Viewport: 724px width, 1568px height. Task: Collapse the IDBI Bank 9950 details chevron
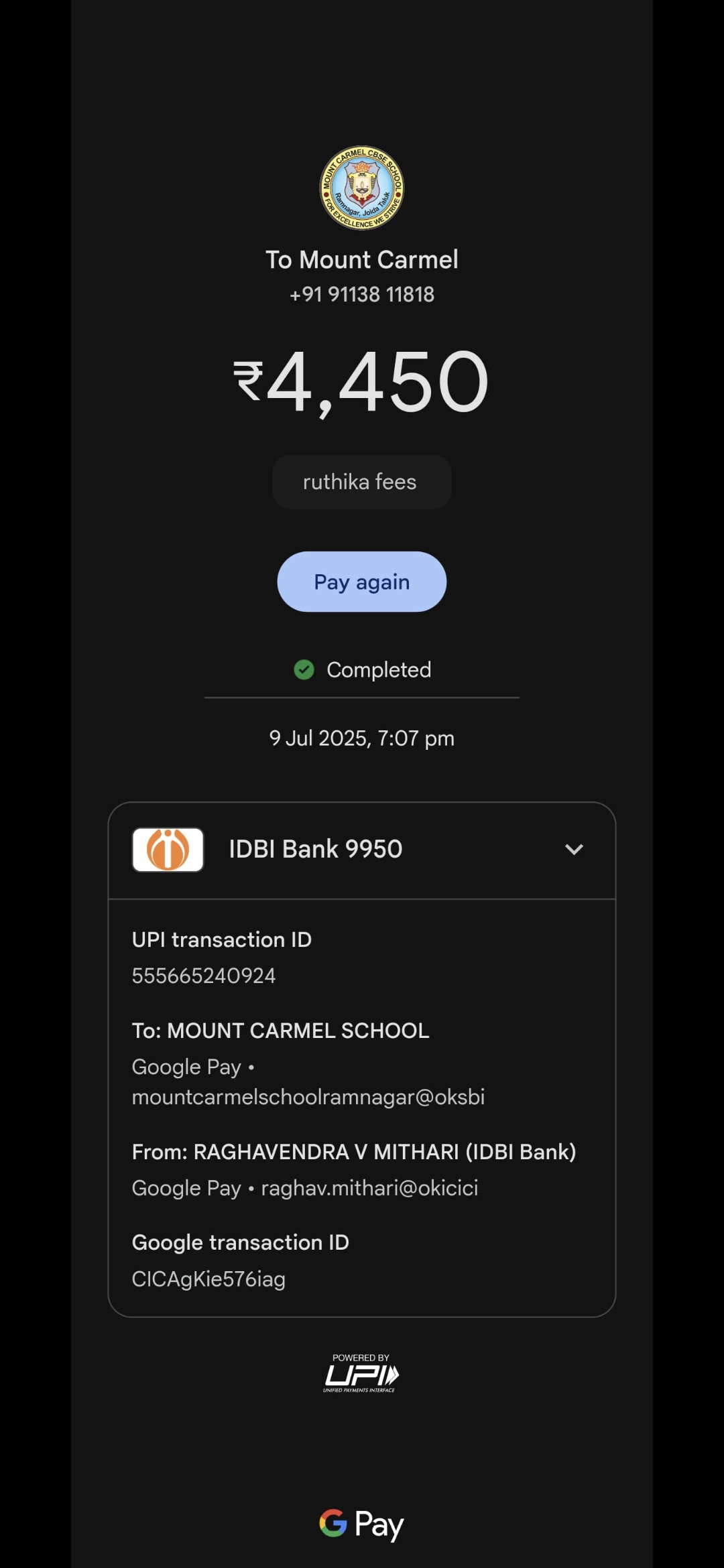(574, 850)
